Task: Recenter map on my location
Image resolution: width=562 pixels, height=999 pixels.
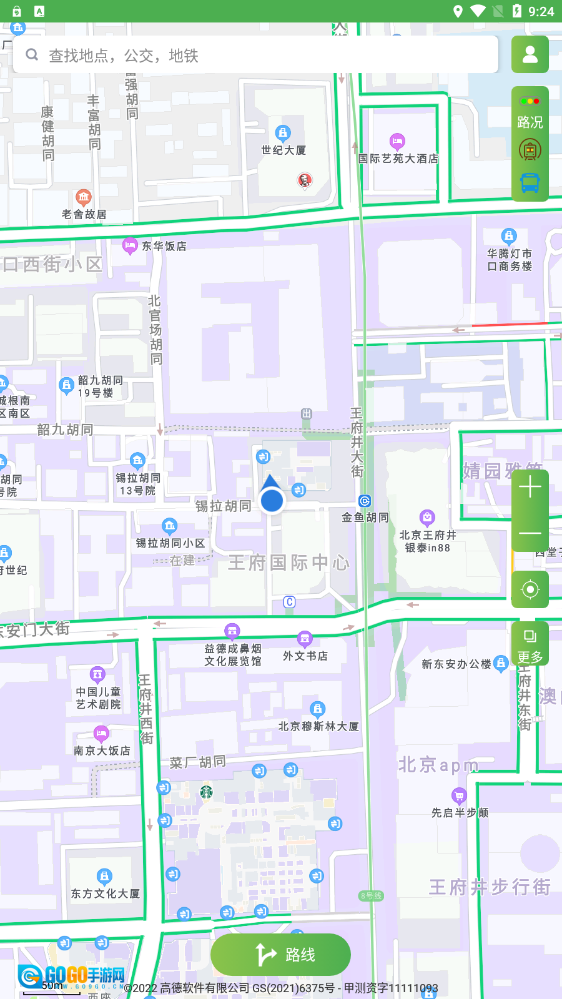Action: click(530, 589)
